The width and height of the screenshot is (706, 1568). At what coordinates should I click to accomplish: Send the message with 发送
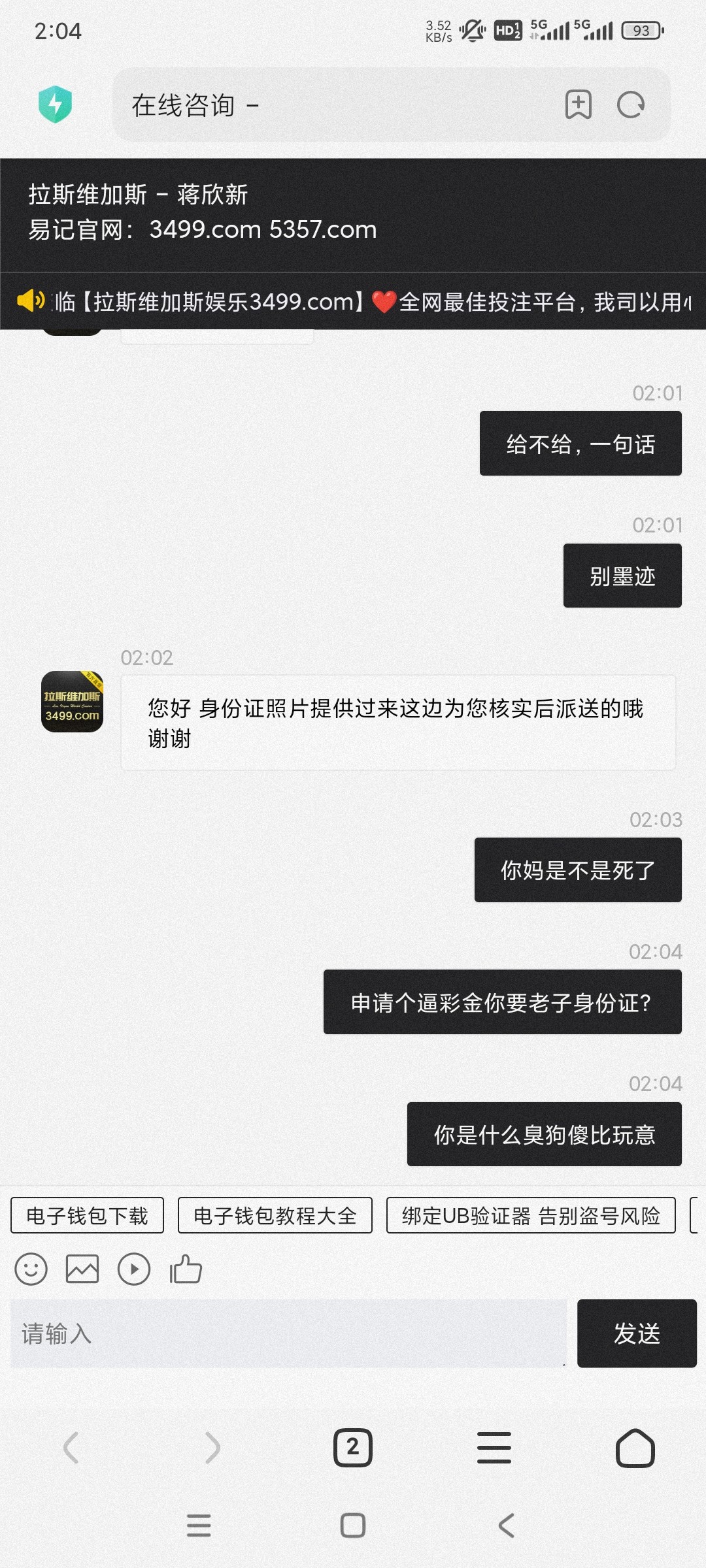[637, 1333]
